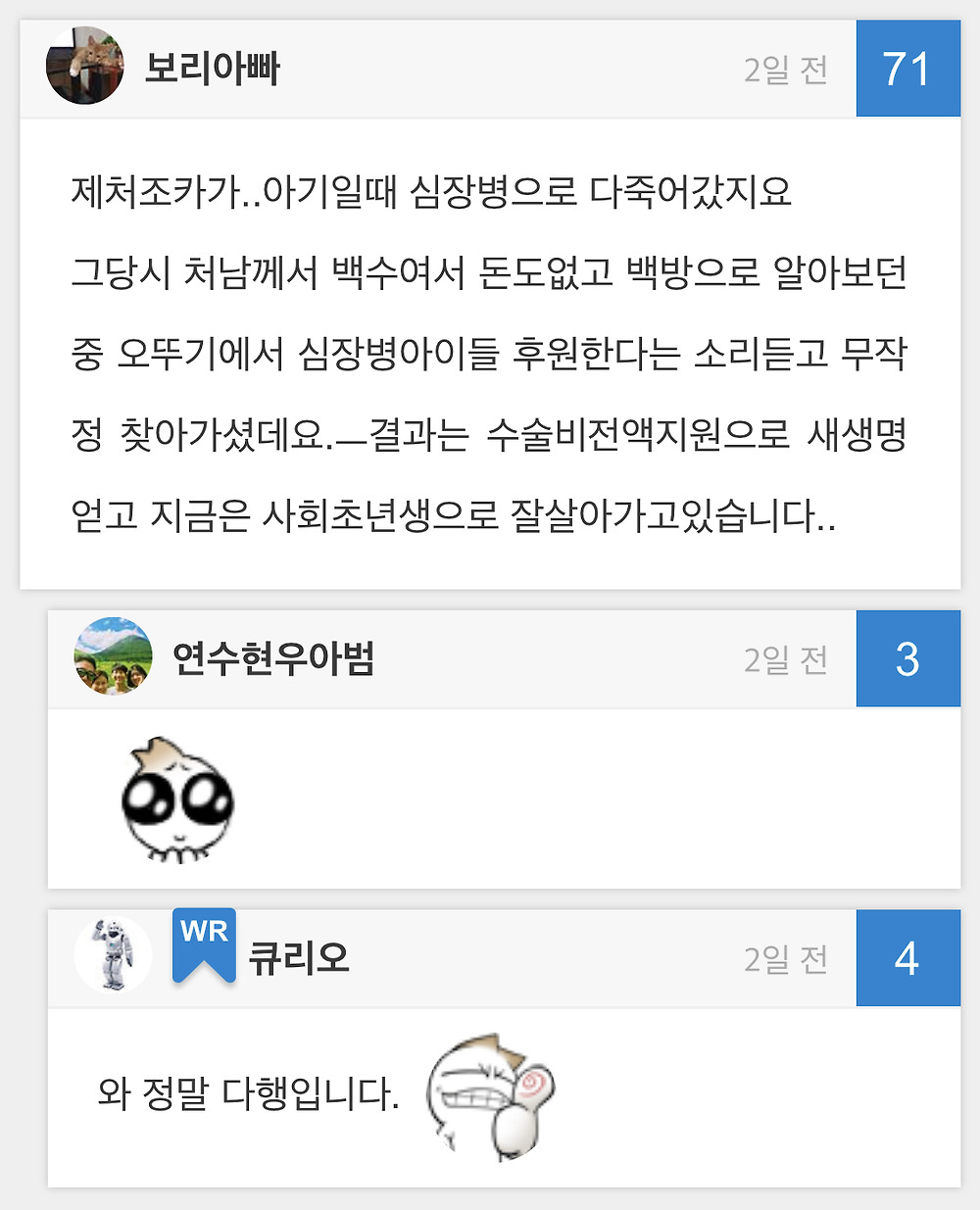Image resolution: width=980 pixels, height=1210 pixels.
Task: Tap the username 연수현우아범
Action: (x=273, y=658)
